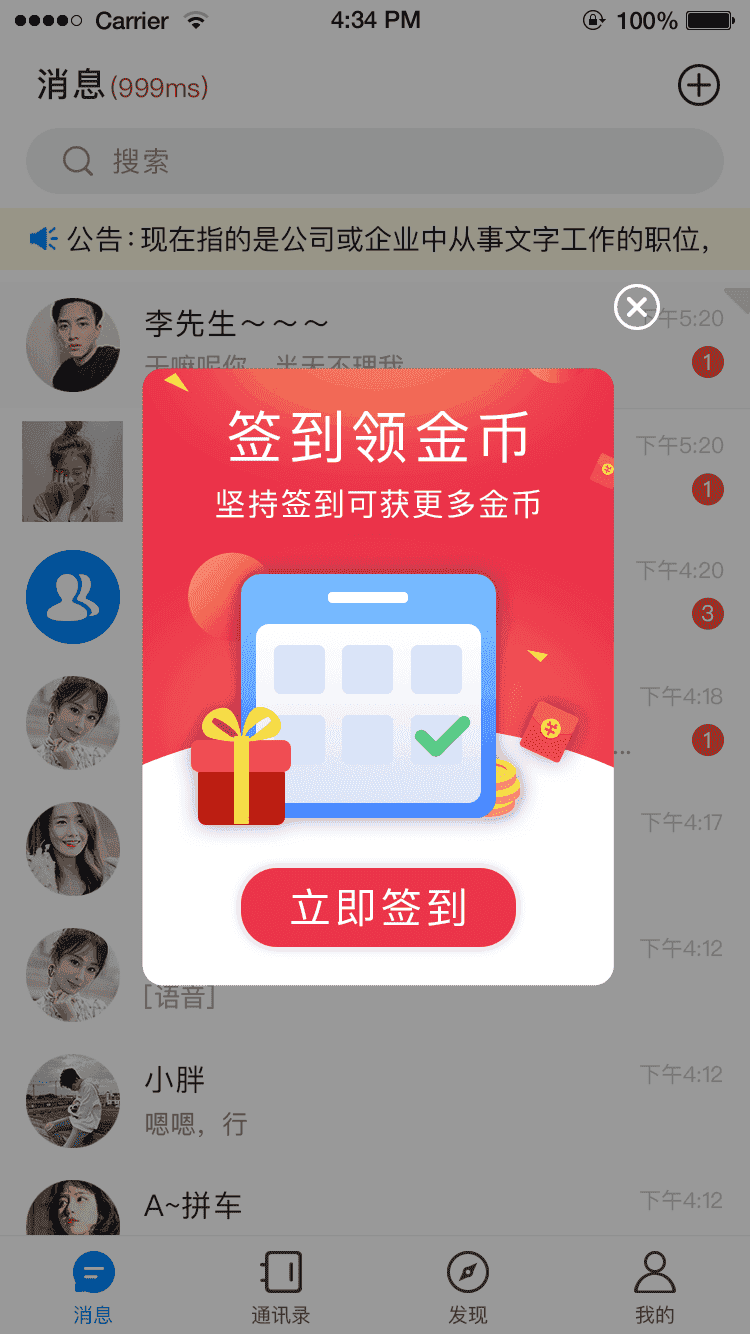Screen dimensions: 750x1334
Task: Open the plus add menu
Action: pos(698,85)
